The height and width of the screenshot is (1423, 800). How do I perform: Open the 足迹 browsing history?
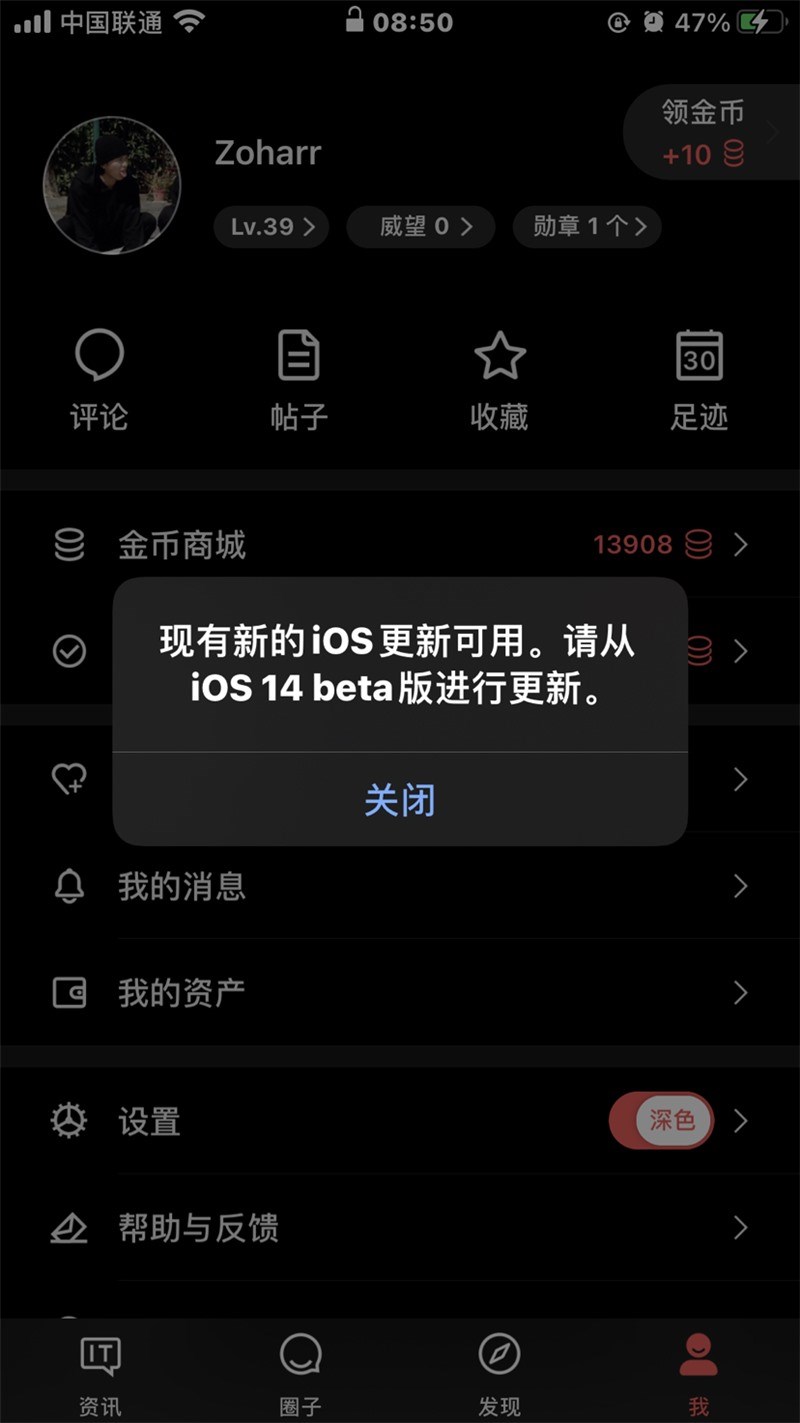pos(699,381)
